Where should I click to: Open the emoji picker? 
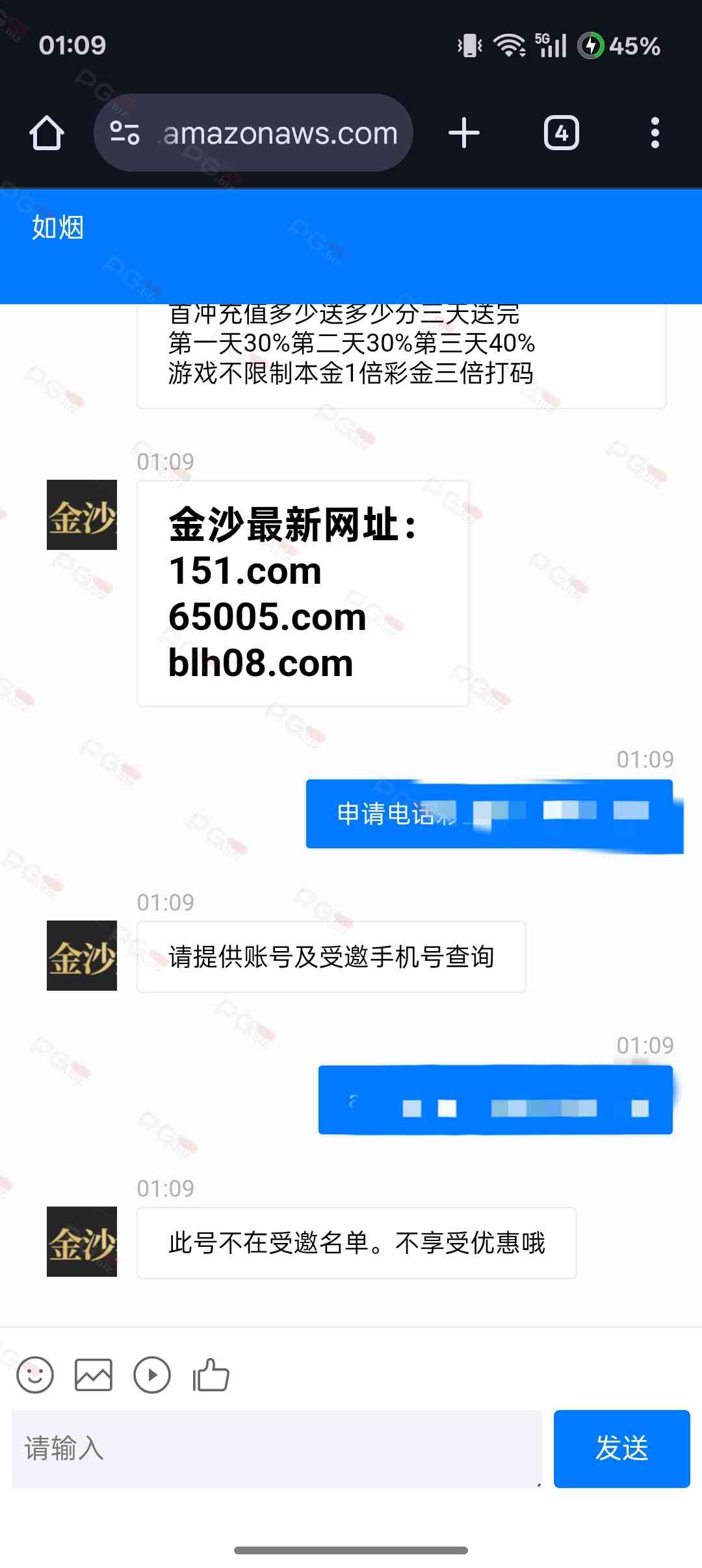click(35, 1375)
